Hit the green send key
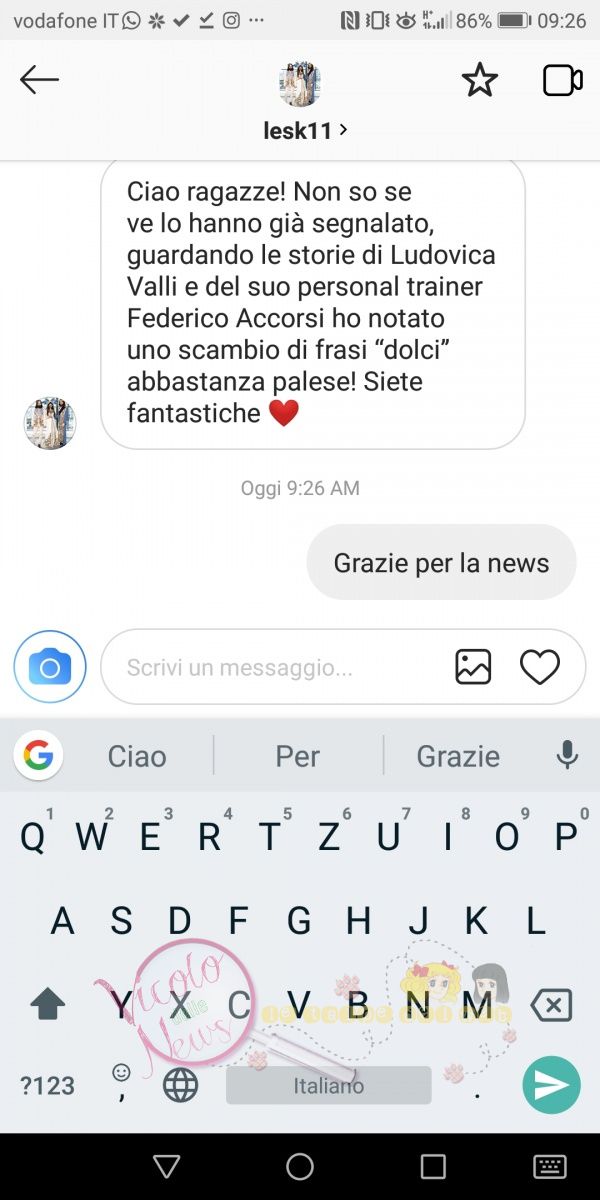Viewport: 600px width, 1200px height. point(551,1085)
